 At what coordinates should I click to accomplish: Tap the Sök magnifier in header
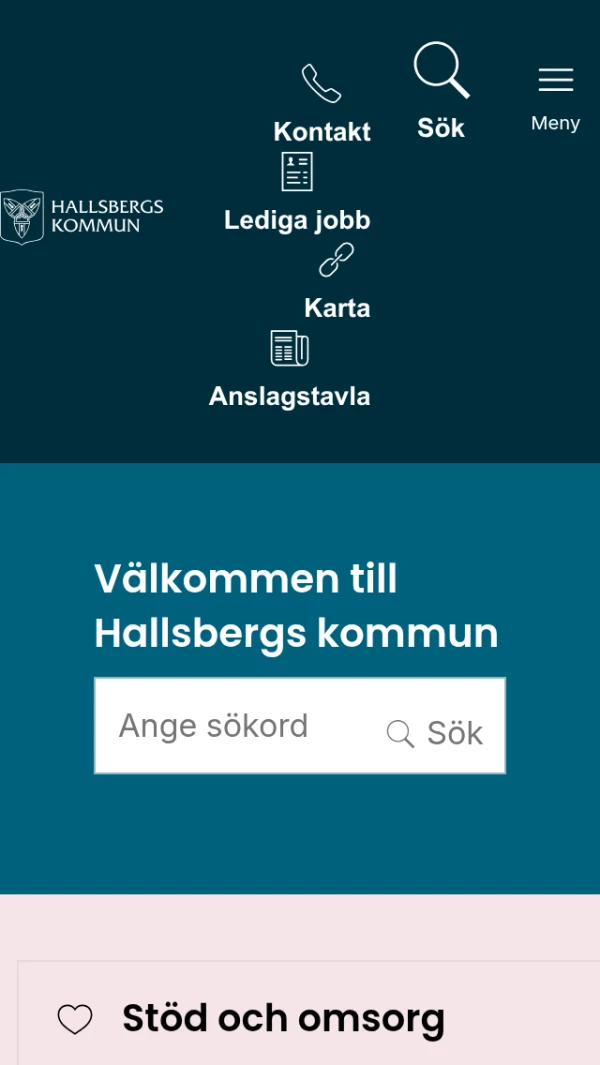coord(441,92)
